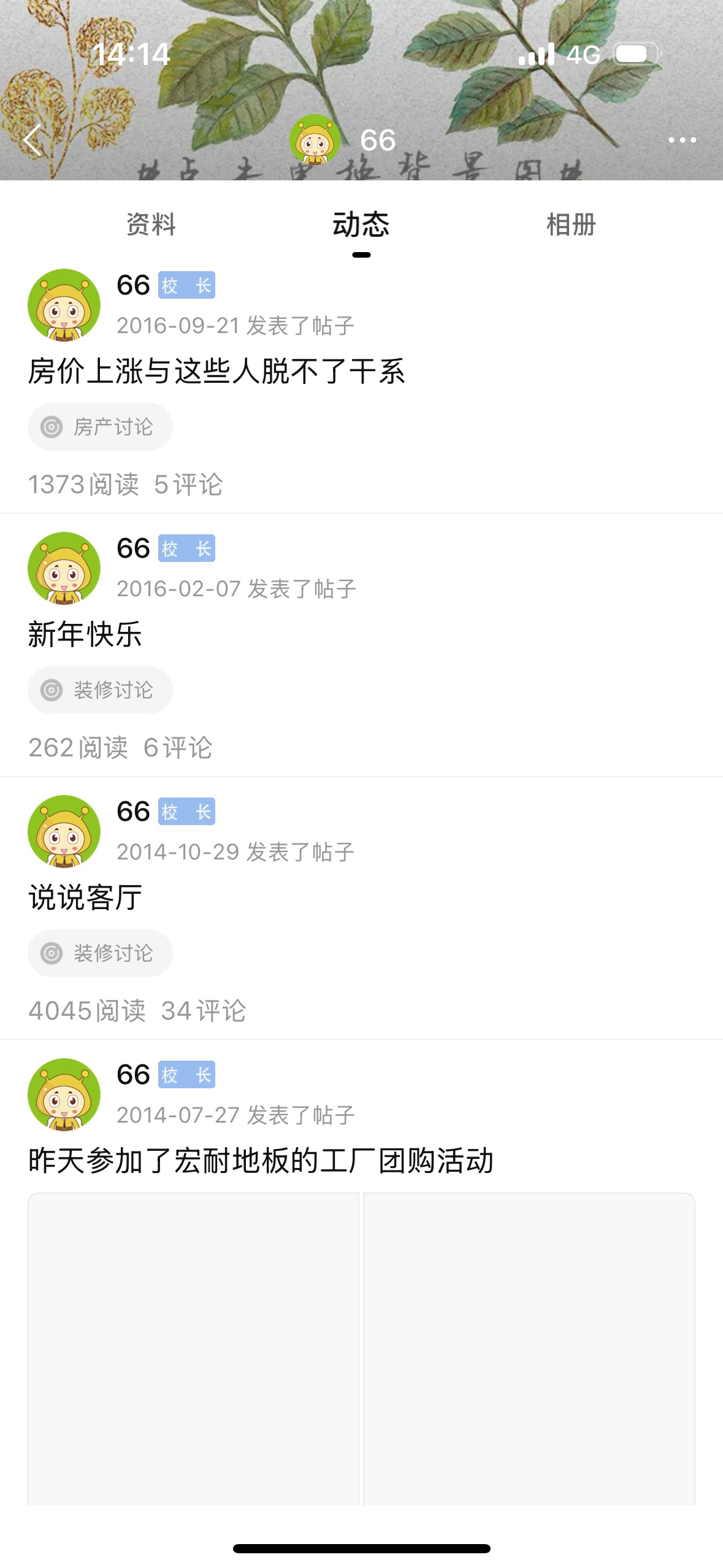This screenshot has width=723, height=1568.
Task: Open the 新年快乐 post
Action: (85, 634)
